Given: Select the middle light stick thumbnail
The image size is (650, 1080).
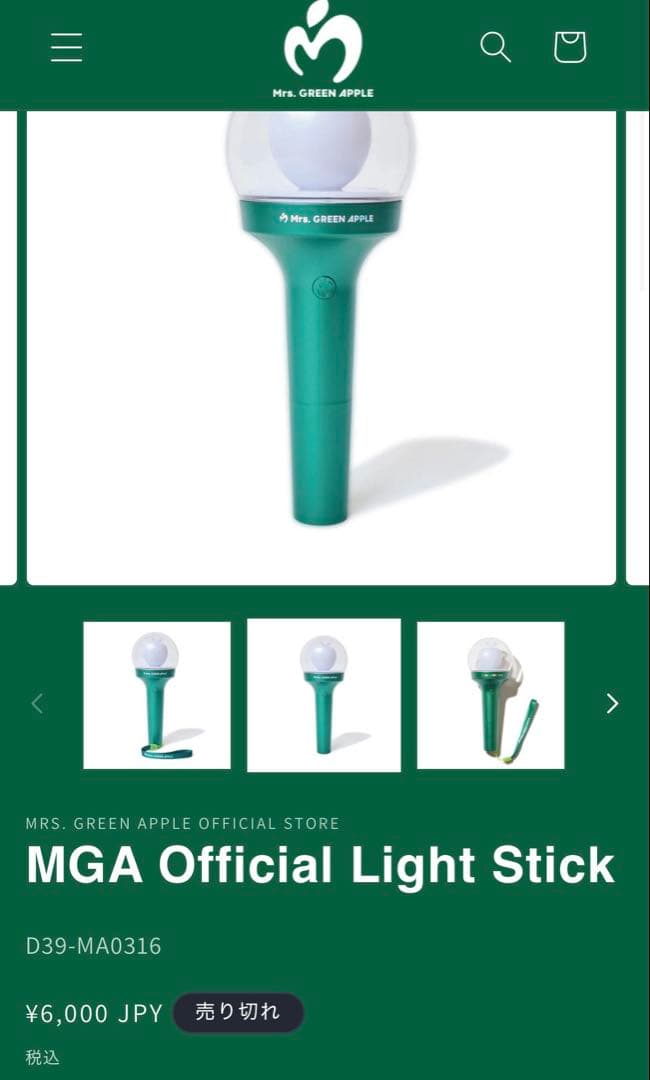Looking at the screenshot, I should click(x=324, y=695).
